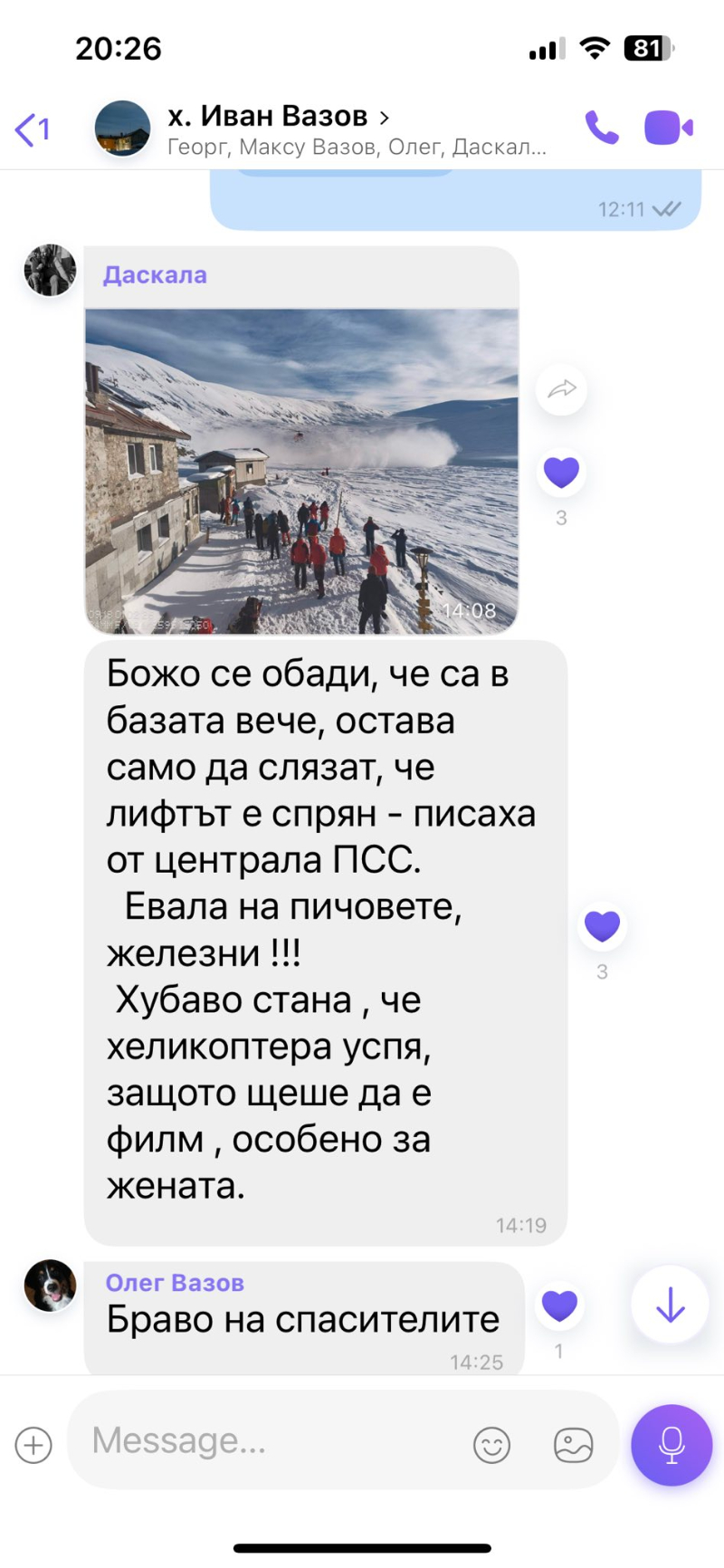Jump to the latest messages

[670, 1305]
